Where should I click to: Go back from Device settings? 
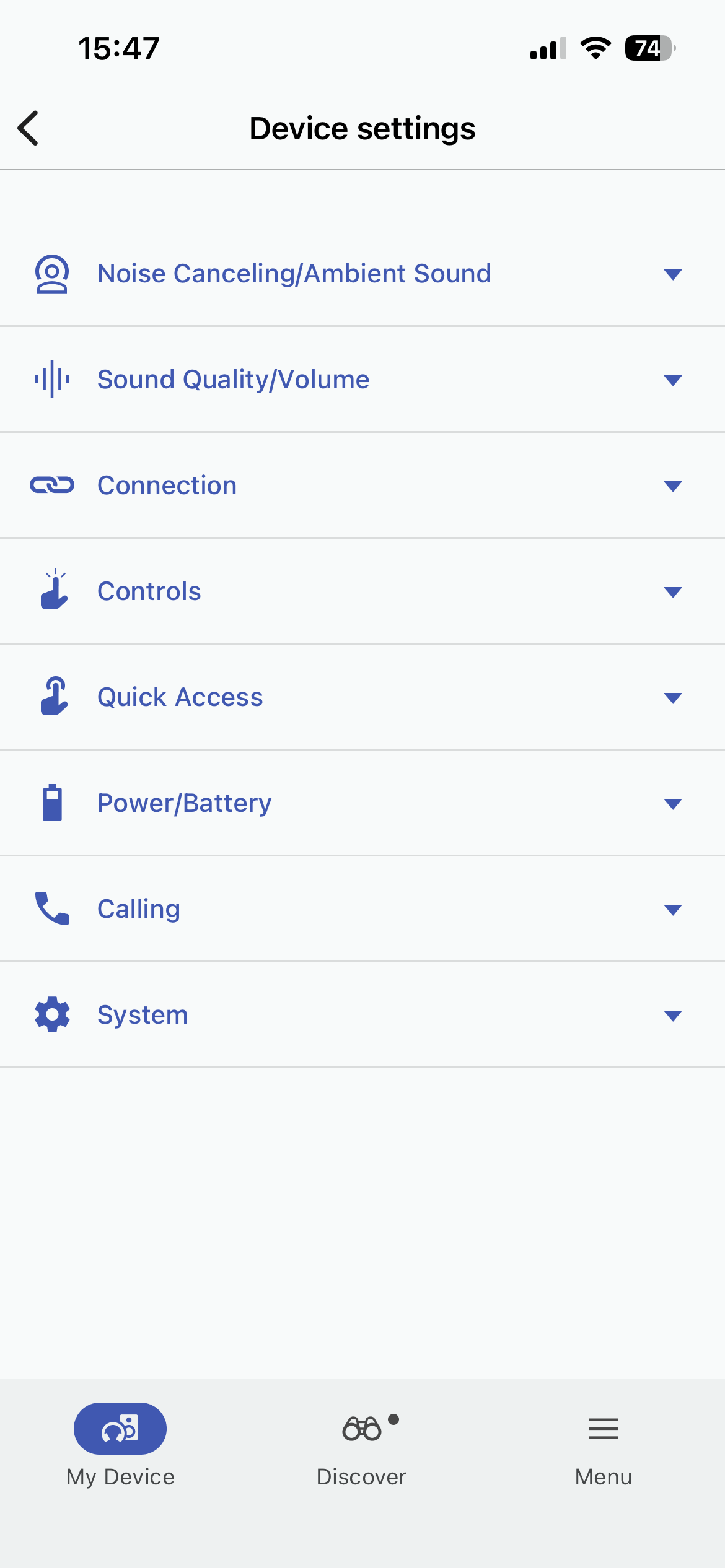[x=29, y=128]
